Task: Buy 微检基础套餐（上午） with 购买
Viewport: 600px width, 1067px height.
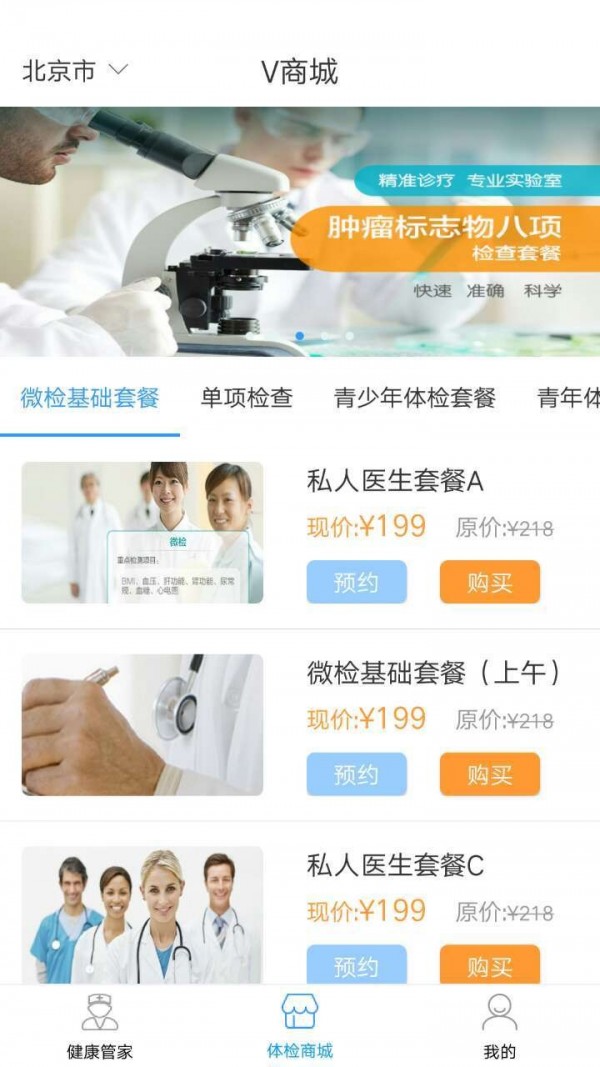Action: coord(489,774)
